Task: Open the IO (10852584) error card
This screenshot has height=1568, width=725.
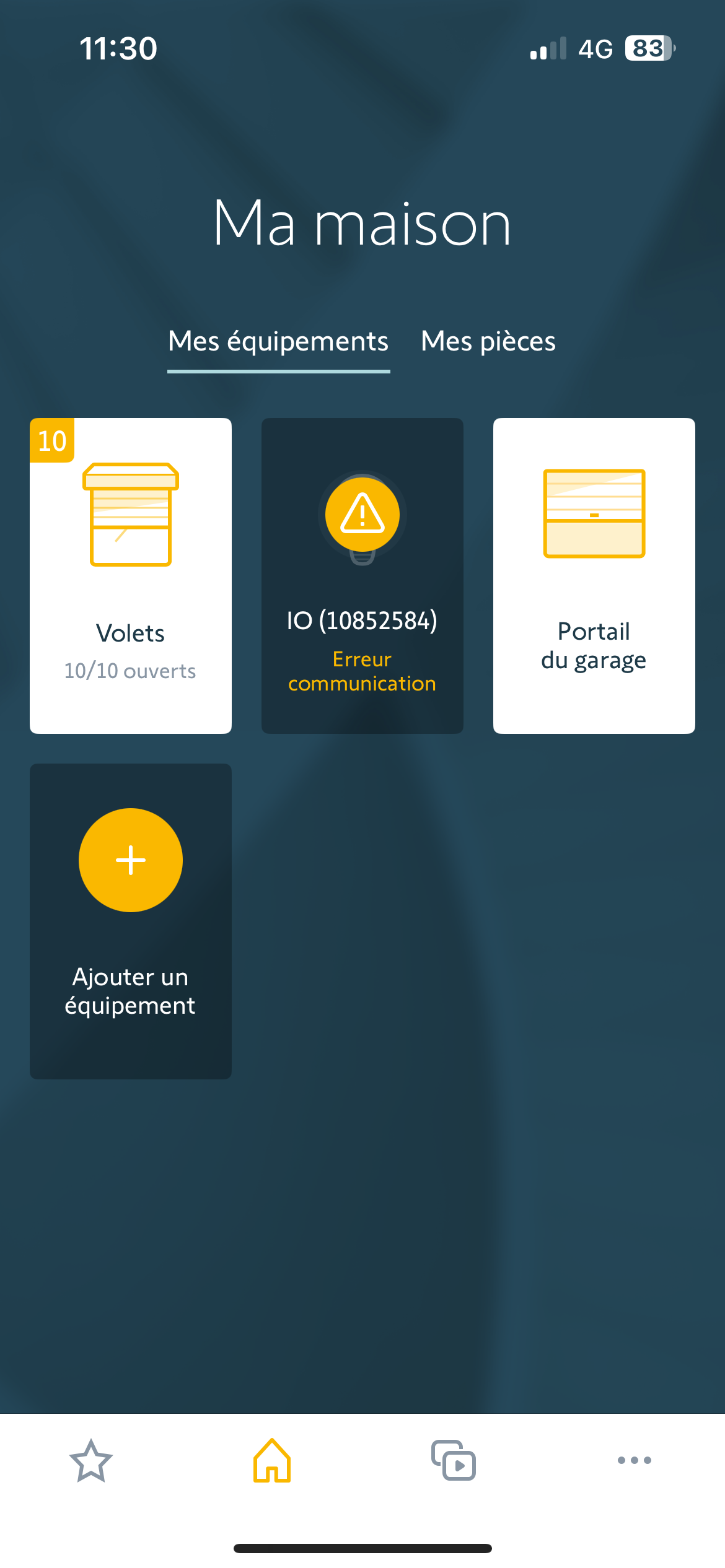Action: [x=362, y=575]
